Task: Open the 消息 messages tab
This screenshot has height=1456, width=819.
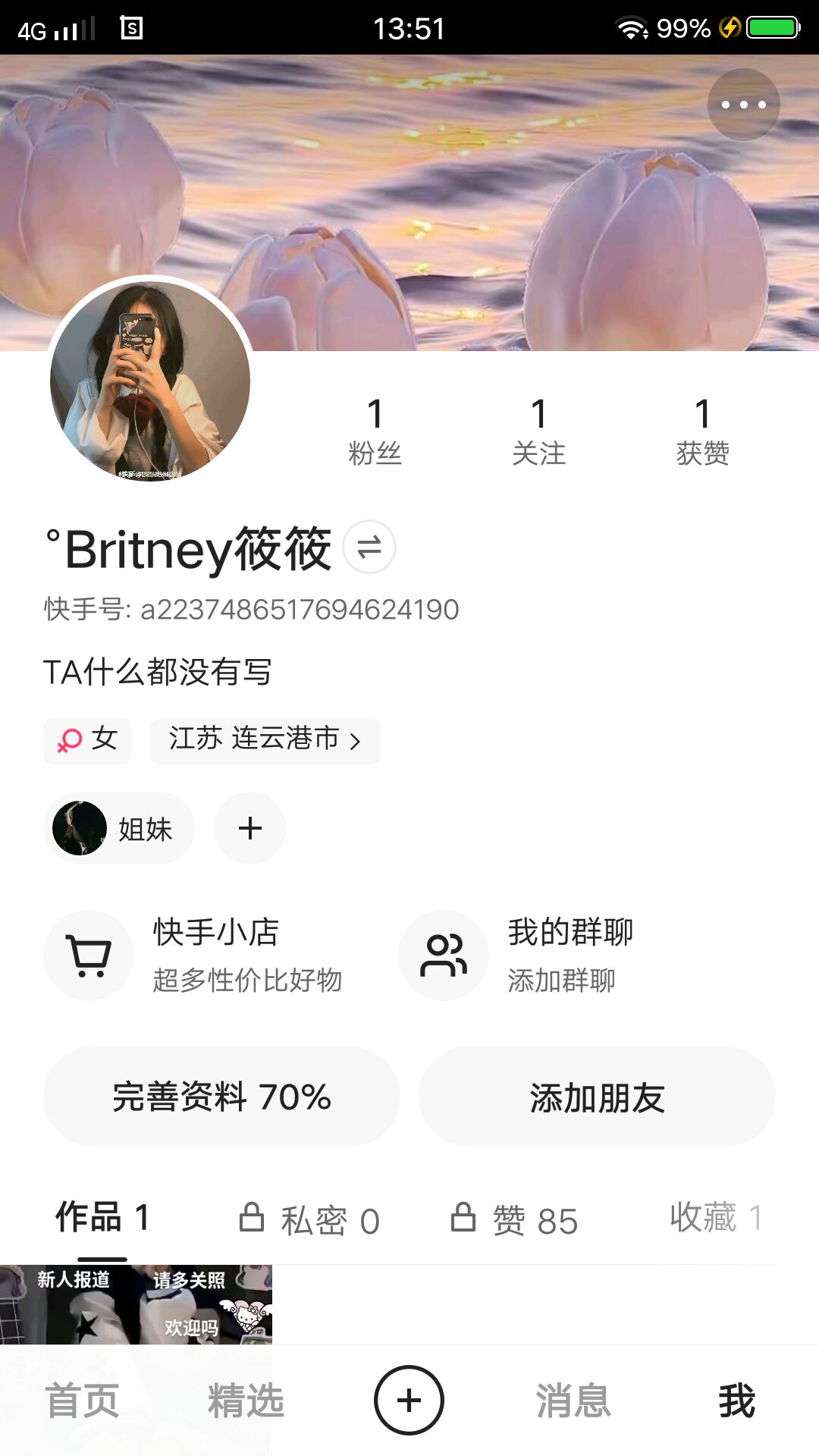Action: (x=573, y=1400)
